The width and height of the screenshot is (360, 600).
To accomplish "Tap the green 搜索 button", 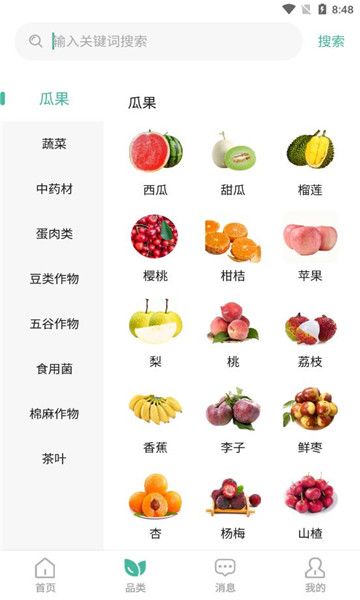I will (331, 41).
